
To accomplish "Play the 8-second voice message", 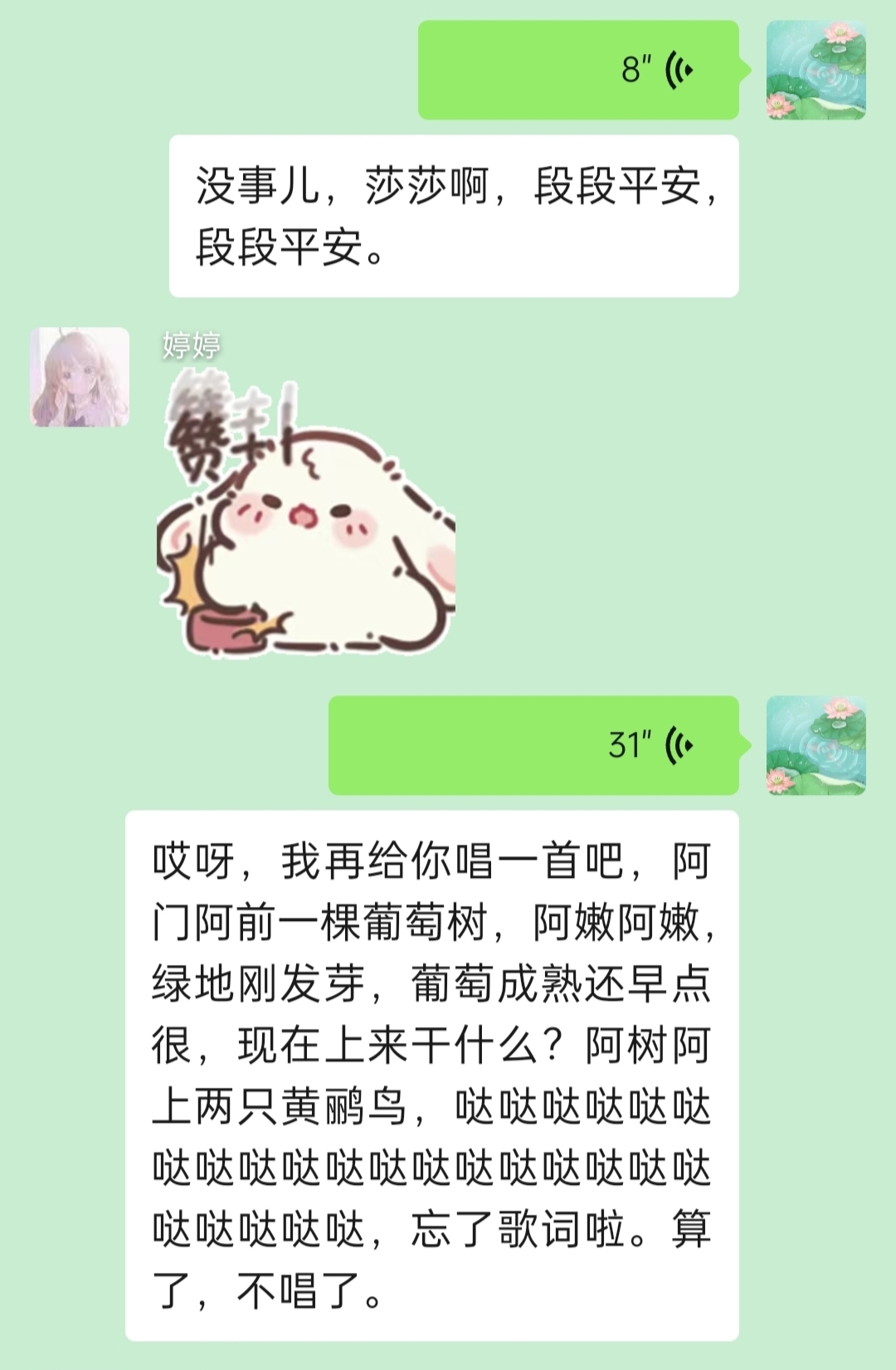I will (578, 71).
